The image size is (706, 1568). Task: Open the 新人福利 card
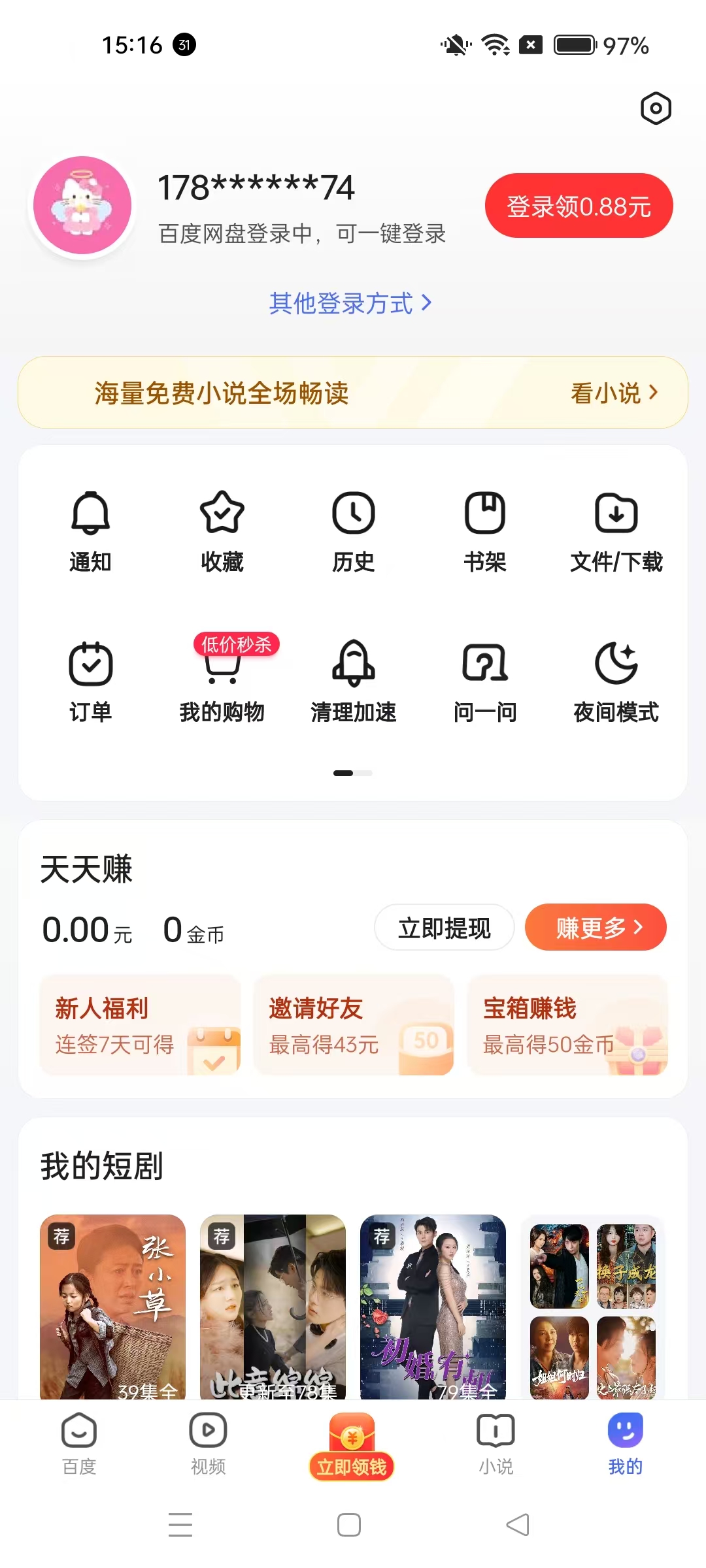coord(141,1024)
